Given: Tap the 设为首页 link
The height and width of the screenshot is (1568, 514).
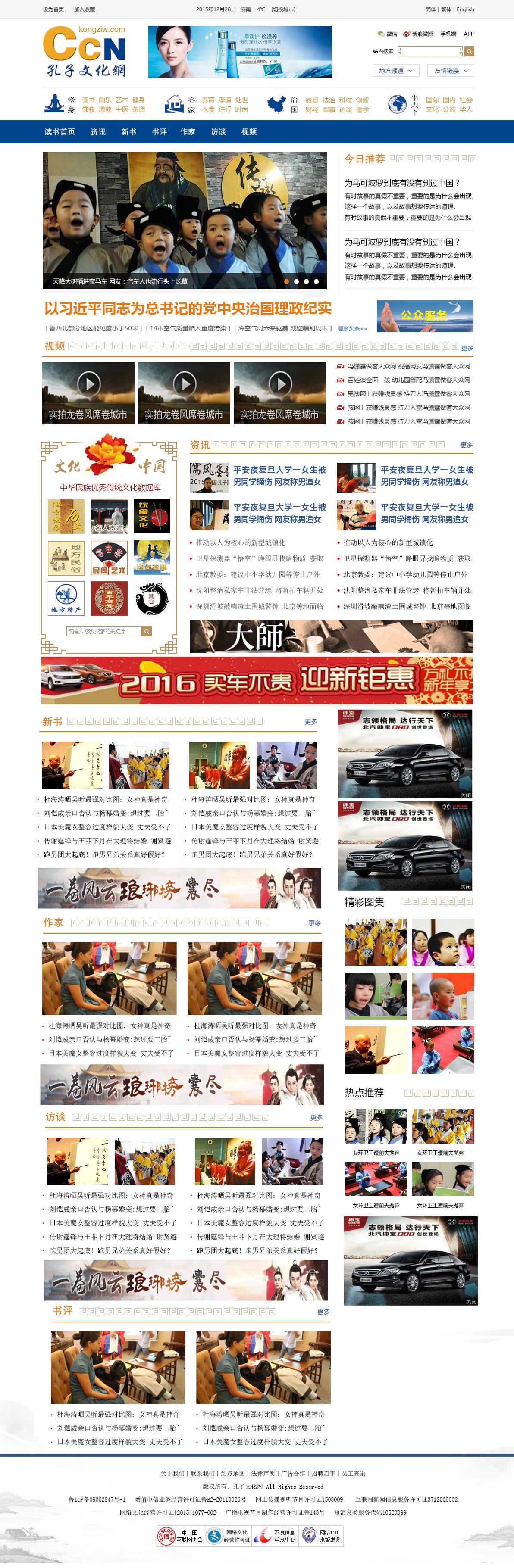Looking at the screenshot, I should tap(53, 9).
